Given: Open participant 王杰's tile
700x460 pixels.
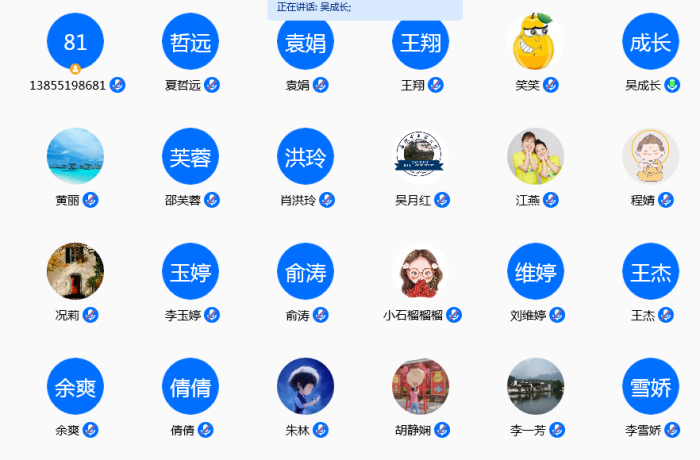Looking at the screenshot, I should 650,271.
